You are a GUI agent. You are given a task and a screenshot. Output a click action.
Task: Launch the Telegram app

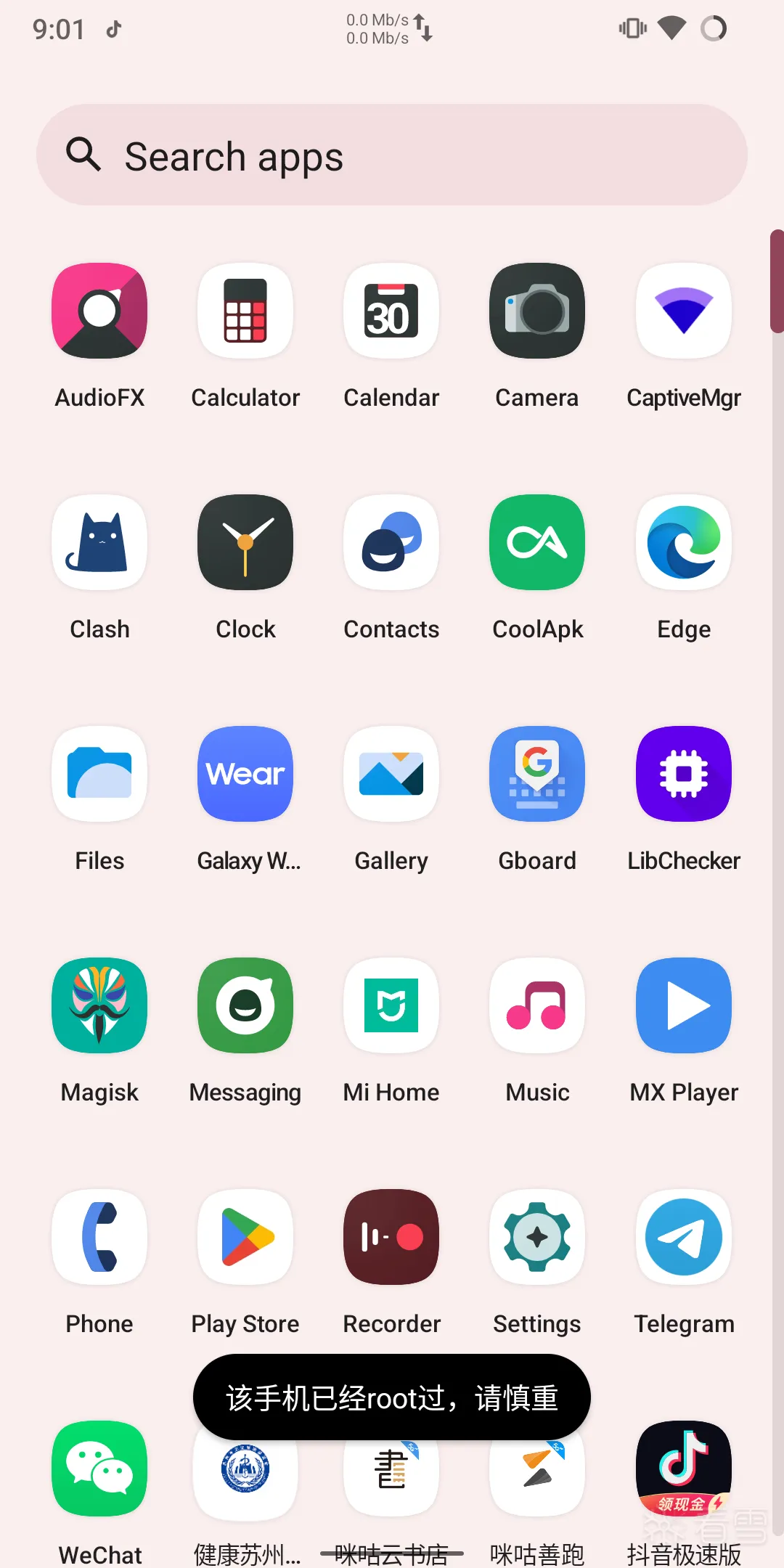point(683,1237)
